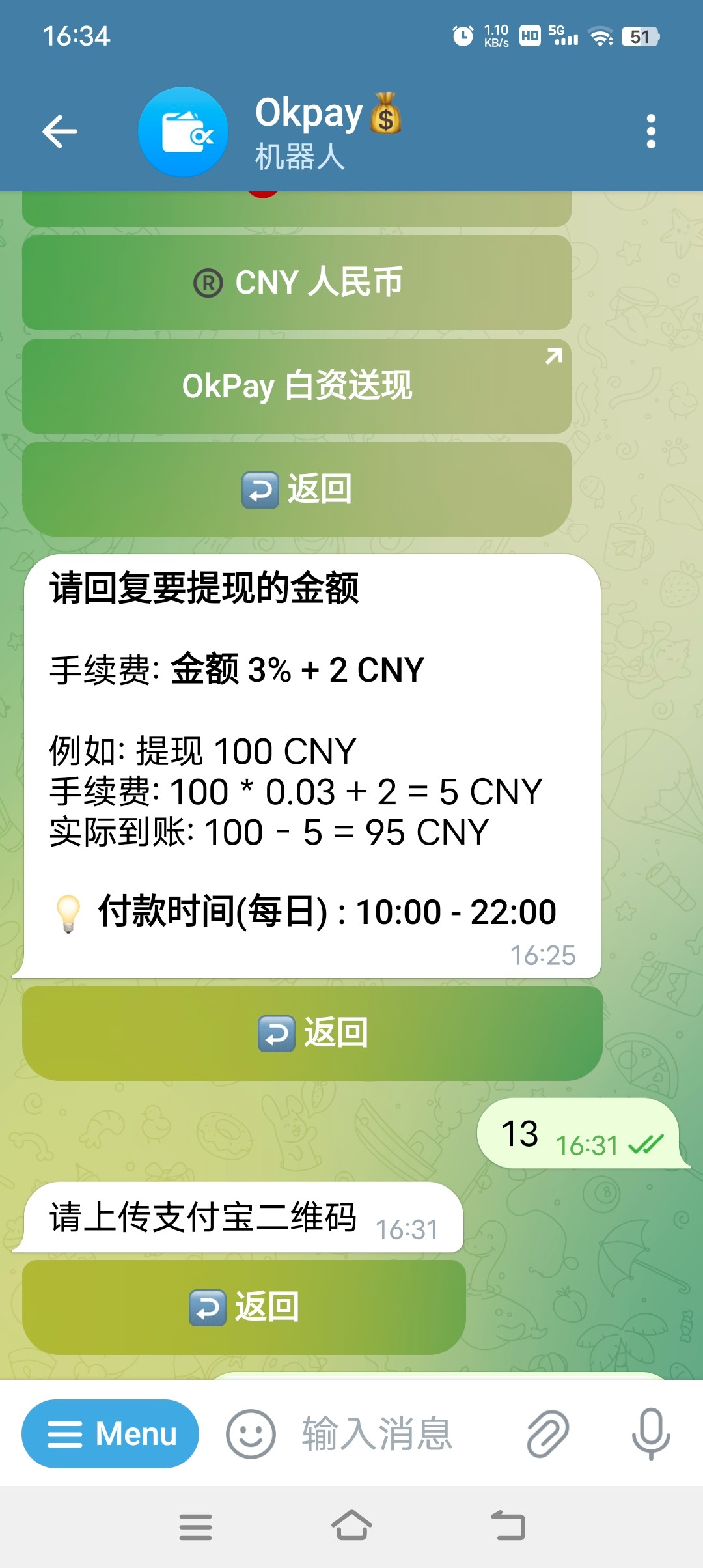703x1568 pixels.
Task: Open the emoji picker
Action: tap(251, 1433)
